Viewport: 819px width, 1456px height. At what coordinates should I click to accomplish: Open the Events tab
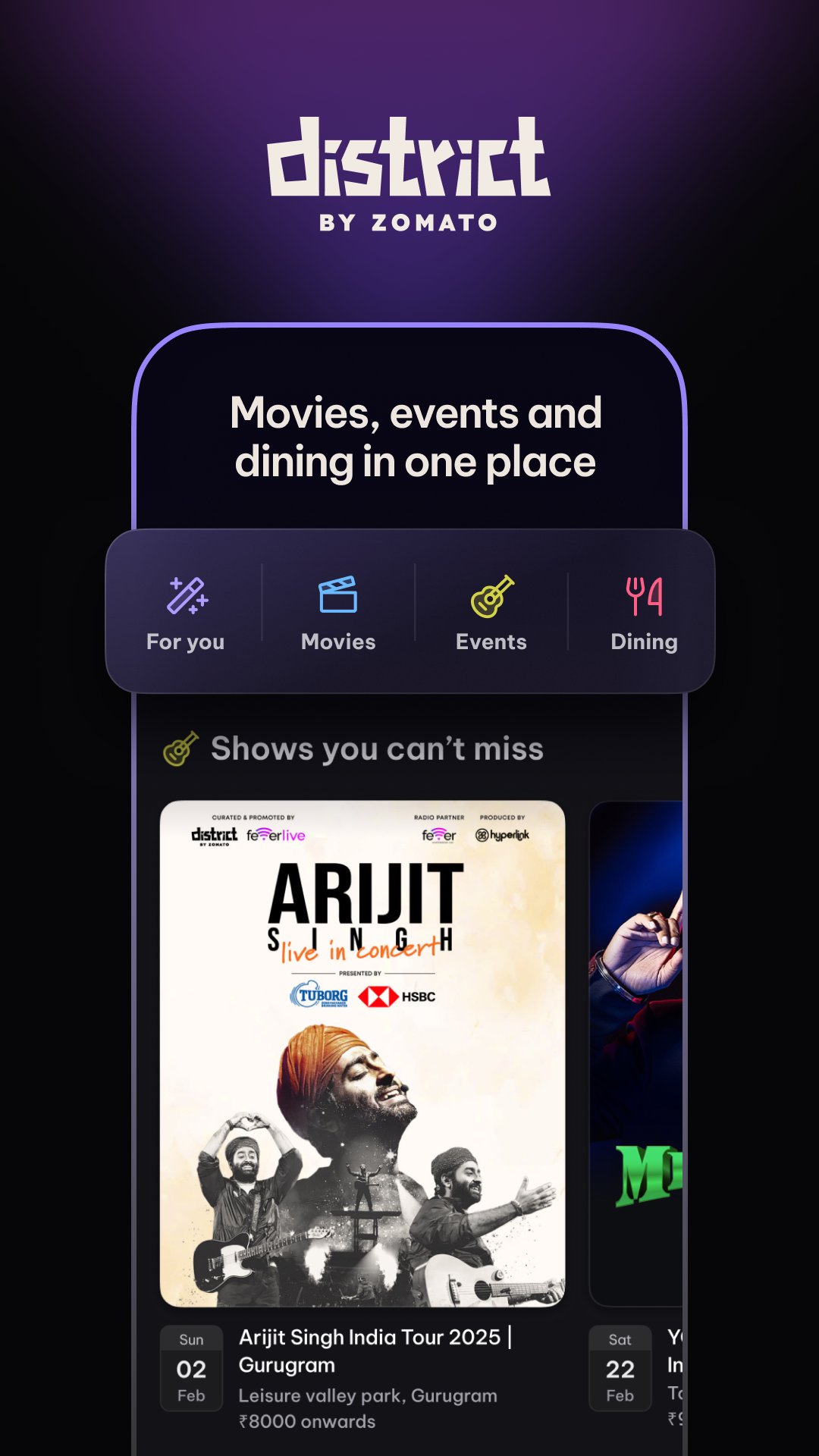[x=492, y=642]
